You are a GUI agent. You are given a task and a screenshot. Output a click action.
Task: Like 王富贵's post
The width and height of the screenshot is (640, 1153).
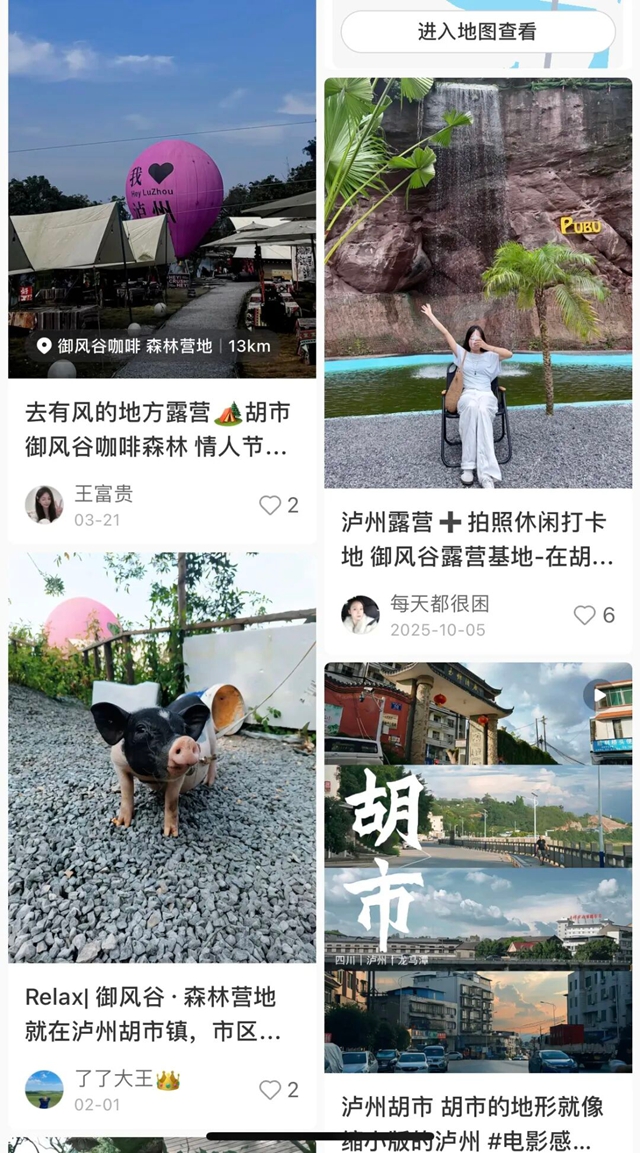point(270,505)
